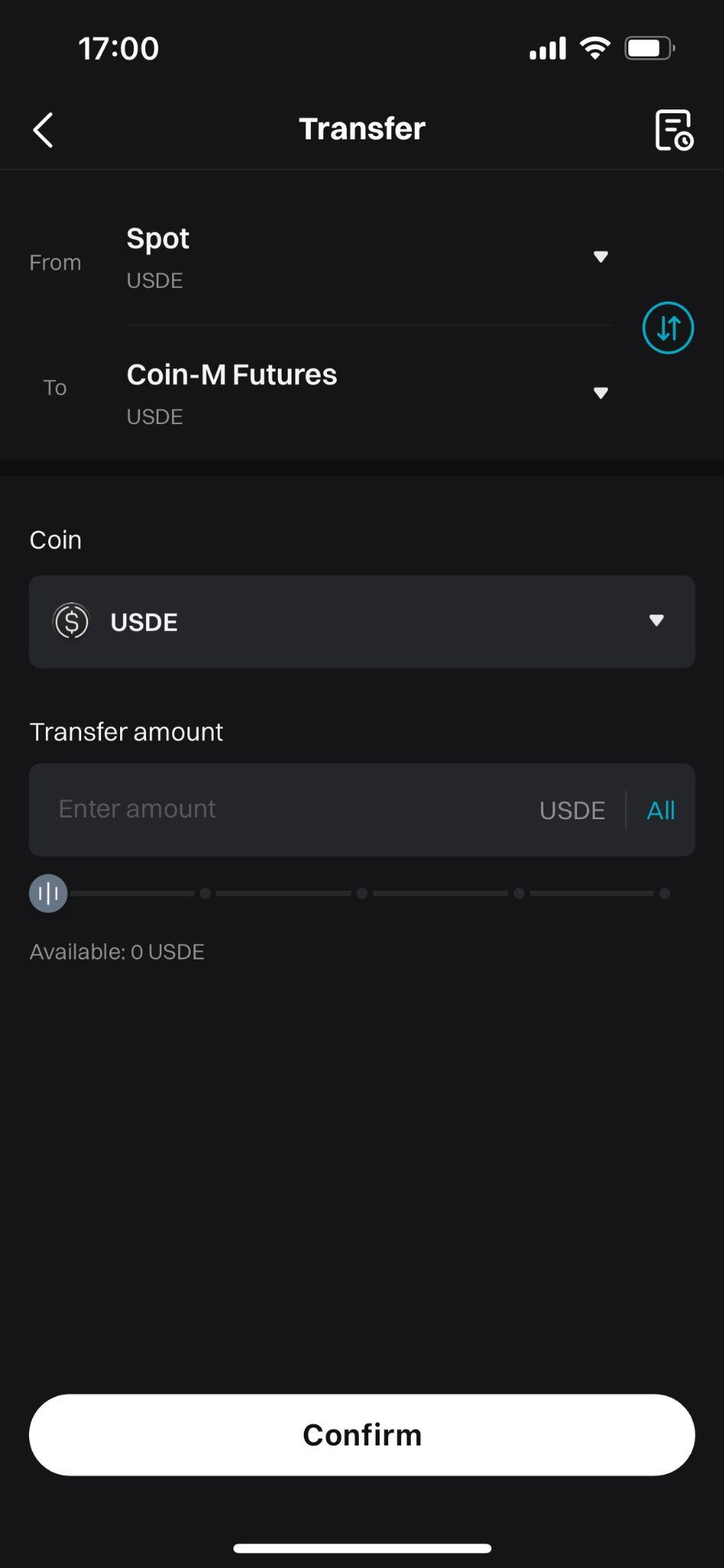Viewport: 724px width, 1568px height.
Task: Open transfer history icon
Action: coord(673,130)
